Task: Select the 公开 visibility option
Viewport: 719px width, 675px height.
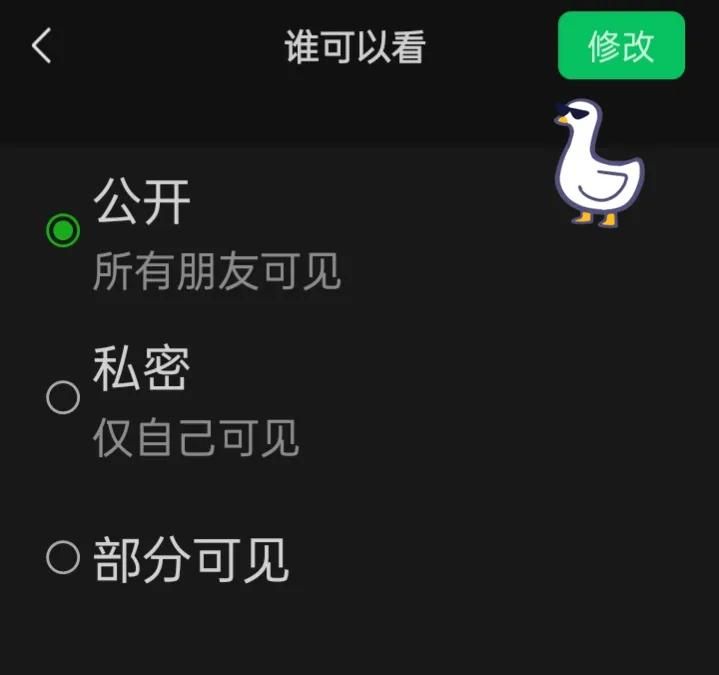Action: pyautogui.click(x=64, y=231)
